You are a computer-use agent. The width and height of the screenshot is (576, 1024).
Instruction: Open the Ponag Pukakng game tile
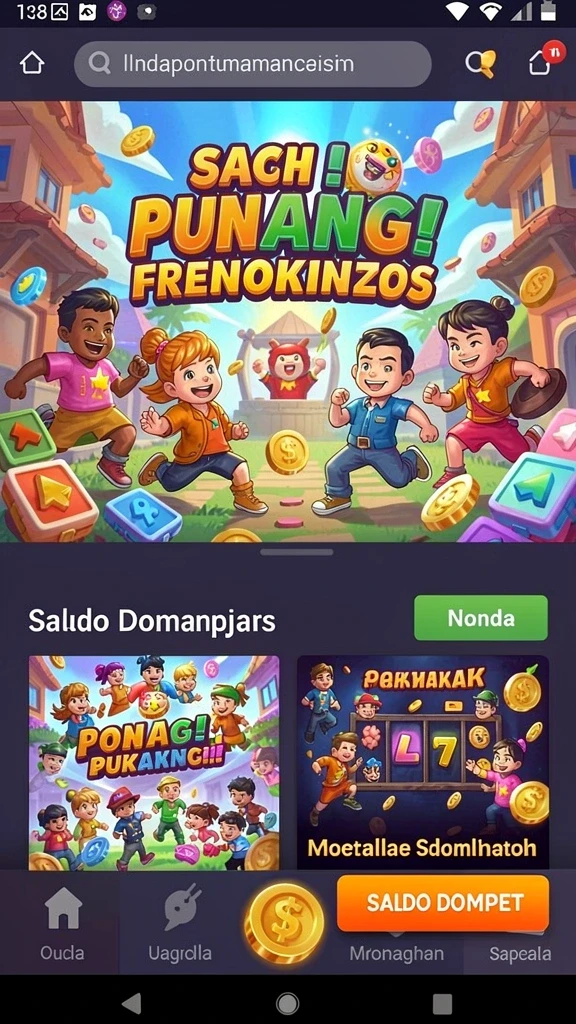(154, 763)
